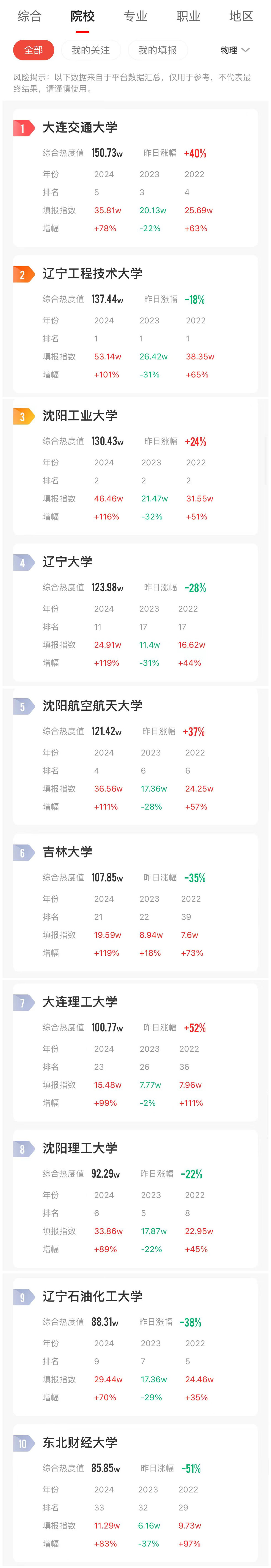Image resolution: width=271 pixels, height=1568 pixels.
Task: View 沈阳工业大学 details
Action: coord(80,416)
